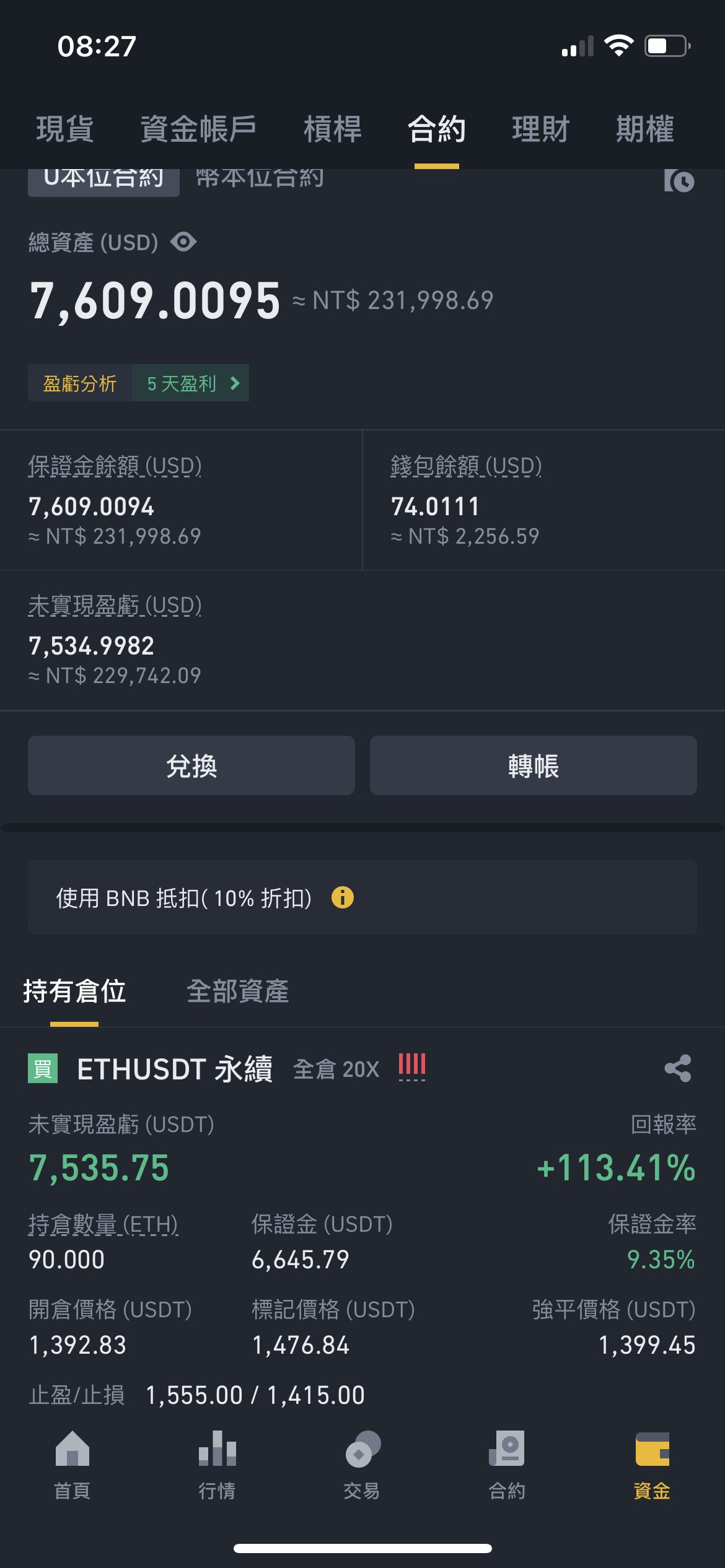Go to the 理財 tab
725x1568 pixels.
(x=541, y=129)
